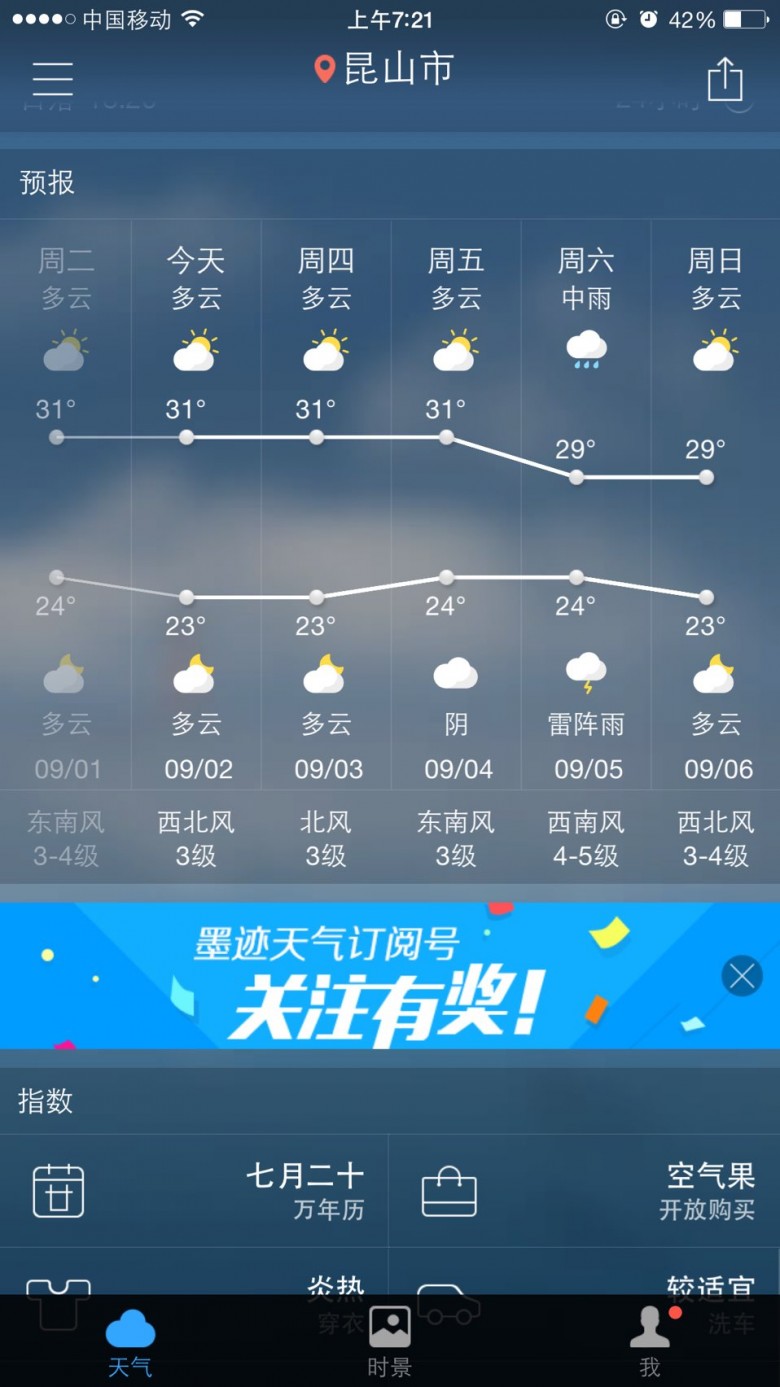Open the 万年历 calendar index
780x1387 pixels.
point(194,1191)
